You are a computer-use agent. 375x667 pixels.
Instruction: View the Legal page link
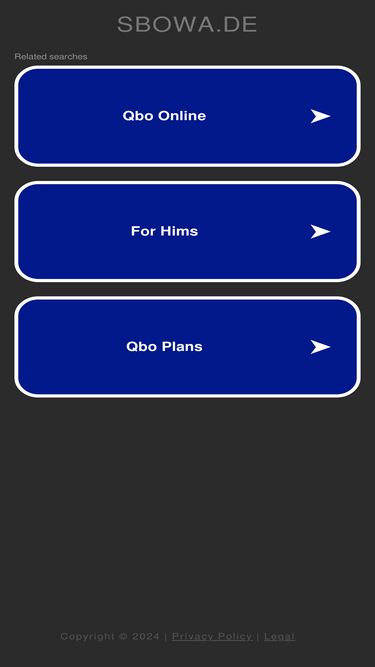(279, 636)
